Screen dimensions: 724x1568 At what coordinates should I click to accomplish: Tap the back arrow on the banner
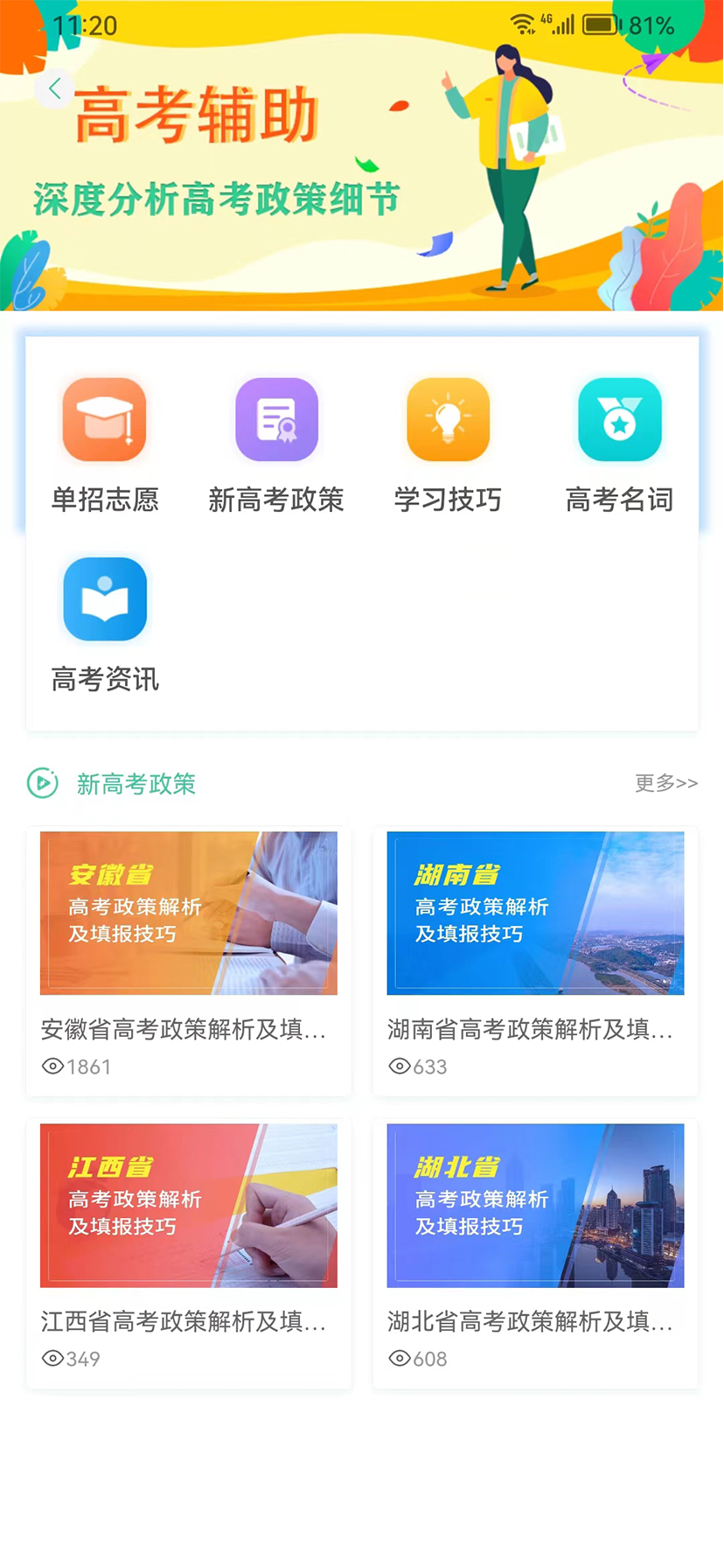(54, 88)
